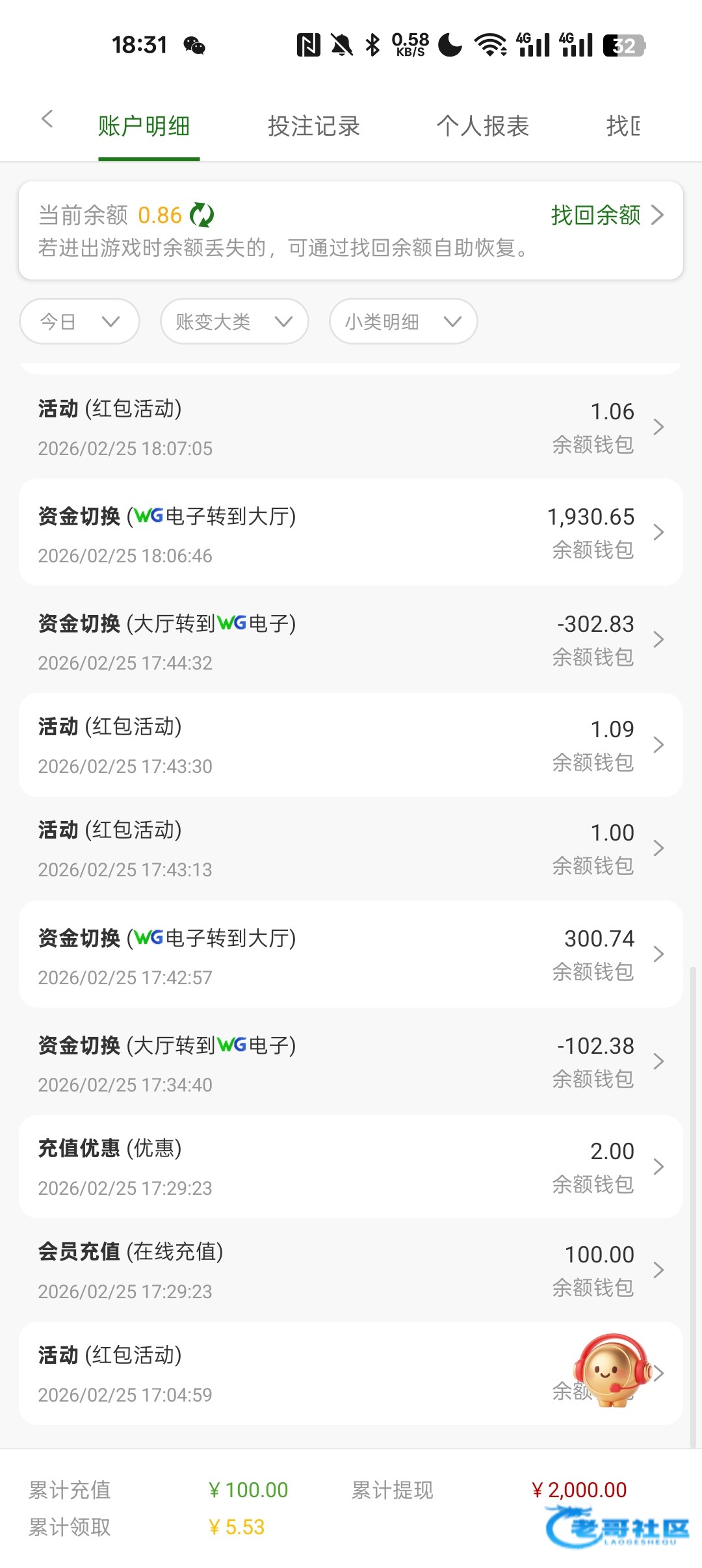Viewport: 702px width, 1568px height.
Task: Switch to the 个人报表 tab
Action: click(482, 126)
